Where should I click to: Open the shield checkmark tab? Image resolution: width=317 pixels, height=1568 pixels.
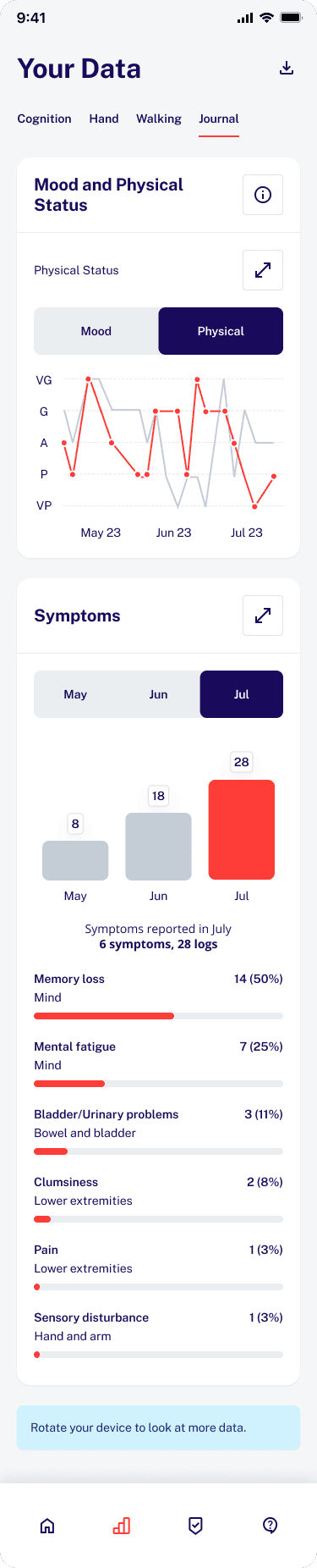[x=195, y=1526]
